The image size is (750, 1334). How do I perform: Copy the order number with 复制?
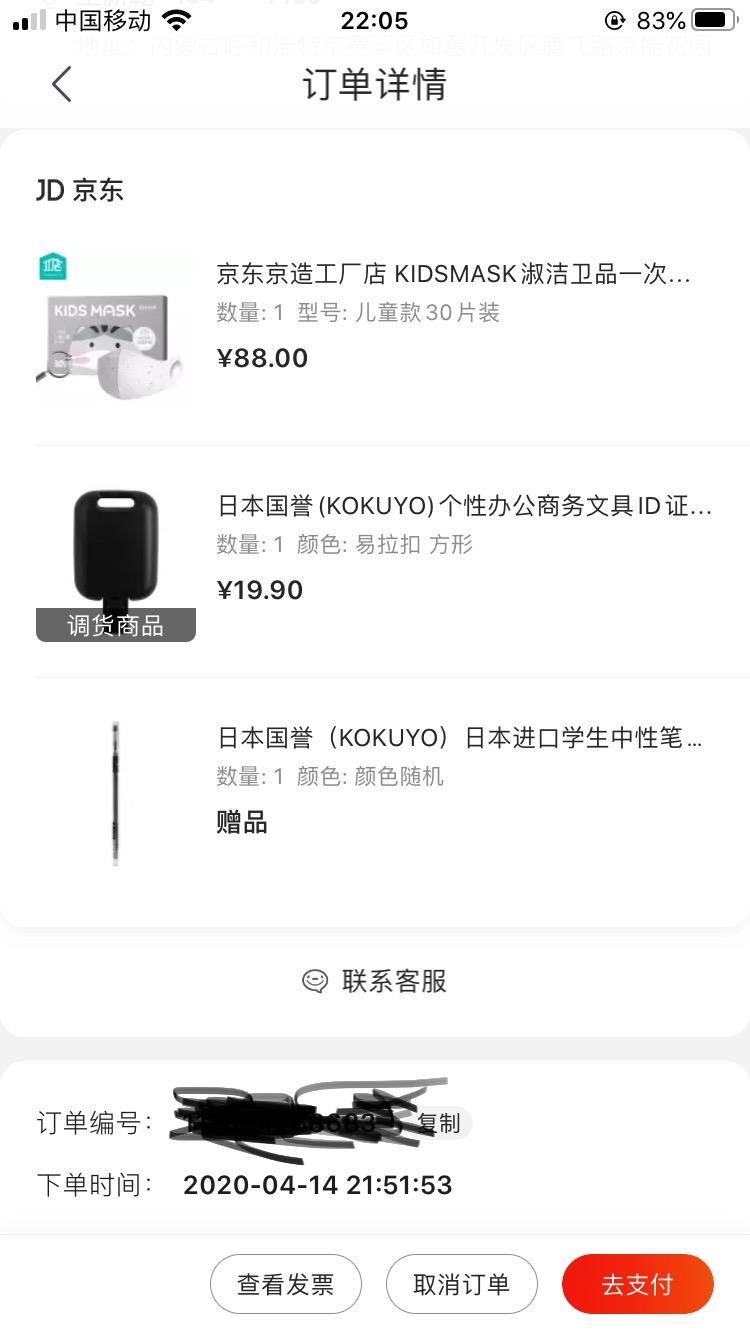(439, 1123)
